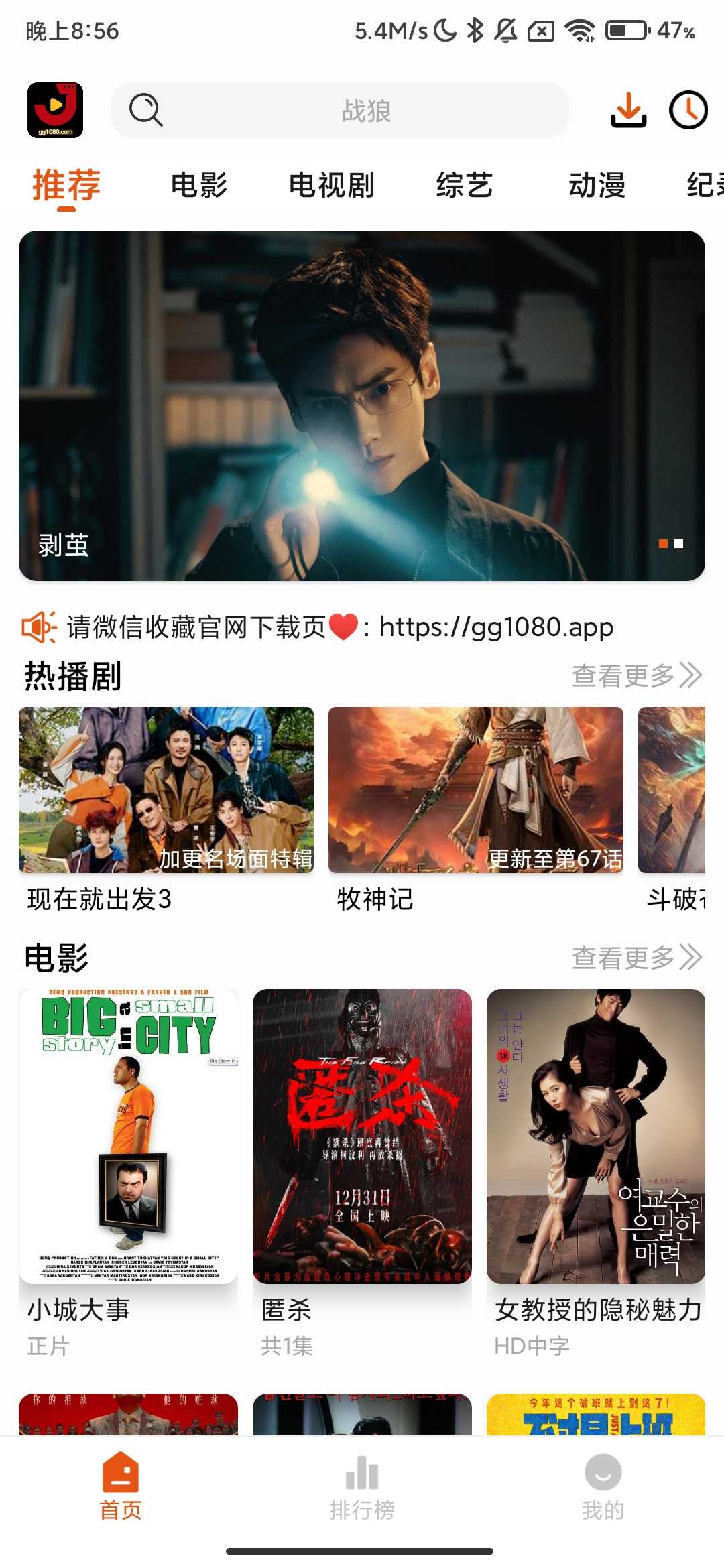Screen dimensions: 724x1568
Task: Switch to the 电影 tab
Action: [199, 185]
